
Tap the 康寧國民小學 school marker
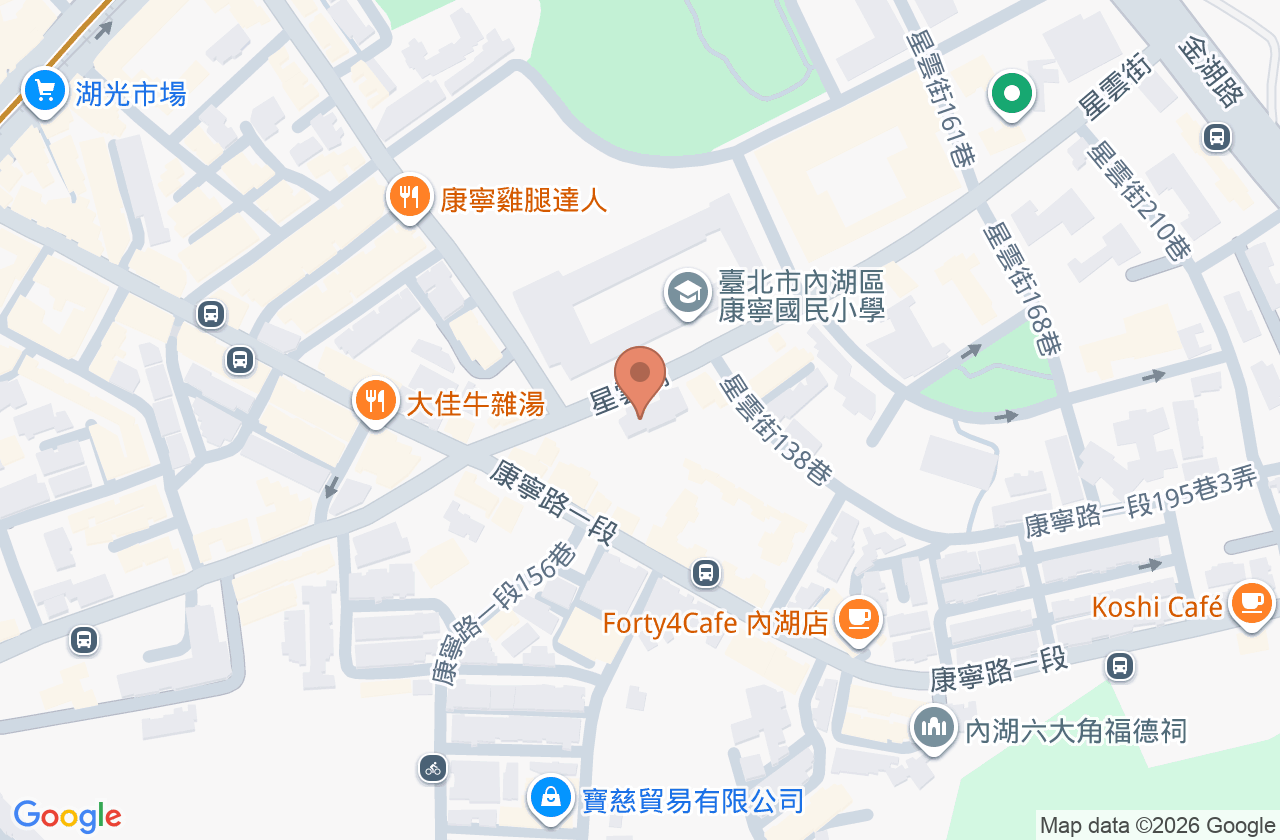688,294
